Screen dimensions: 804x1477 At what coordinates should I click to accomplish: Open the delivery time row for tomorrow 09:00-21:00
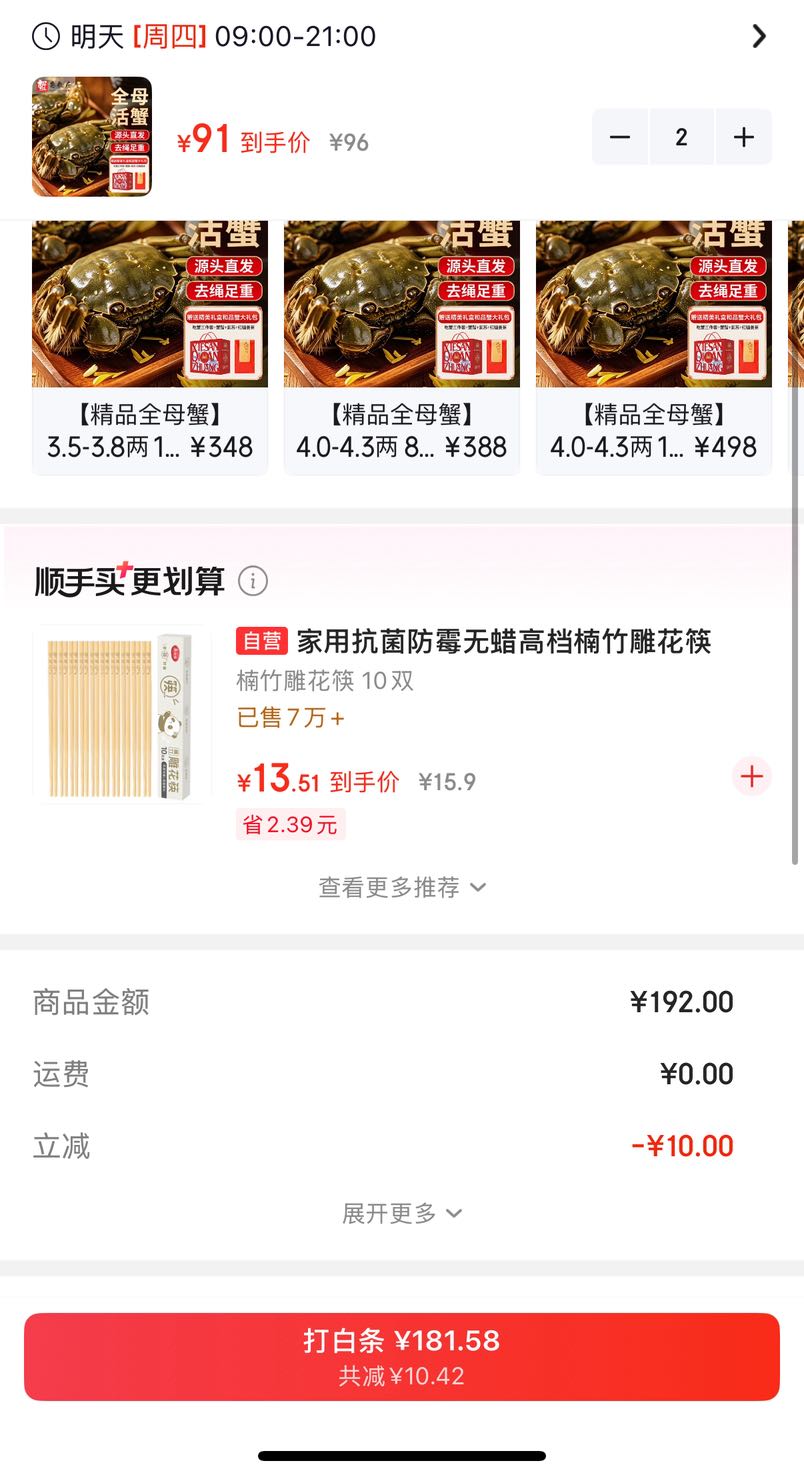(401, 37)
